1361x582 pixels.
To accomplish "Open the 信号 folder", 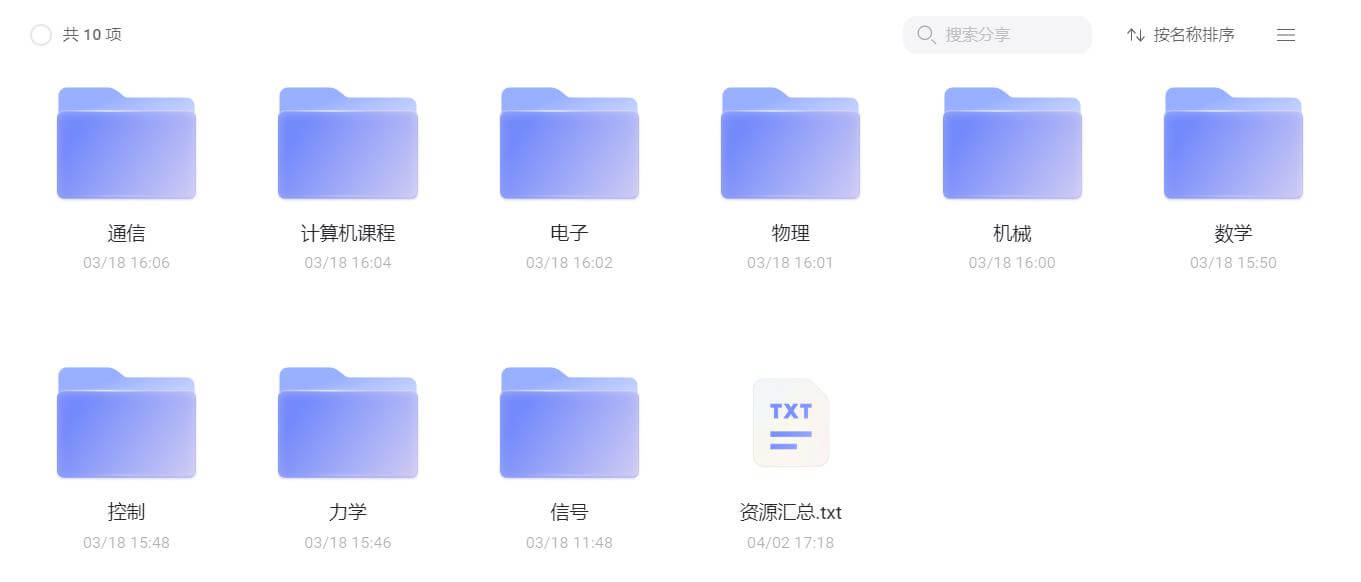I will [x=569, y=424].
